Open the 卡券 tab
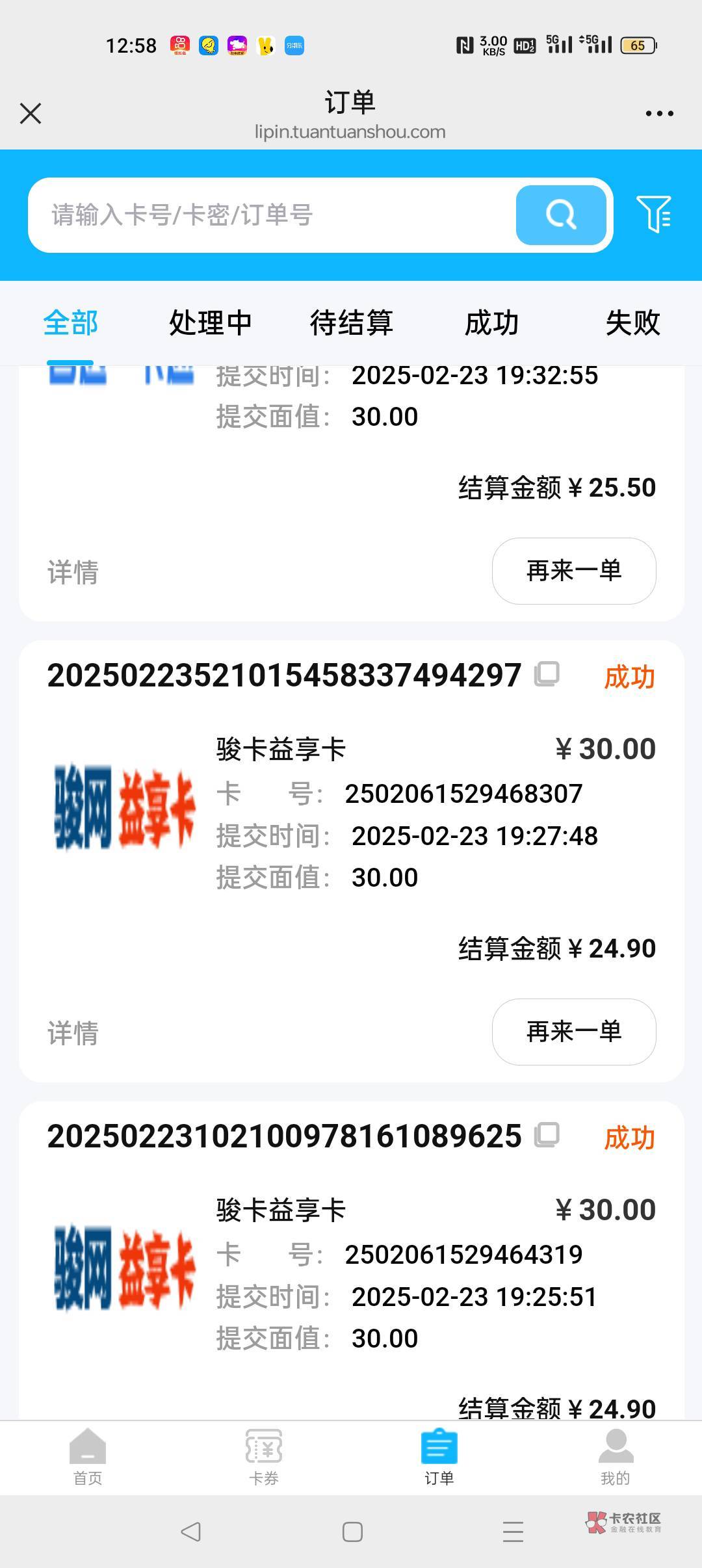The image size is (702, 1568). point(263,1457)
